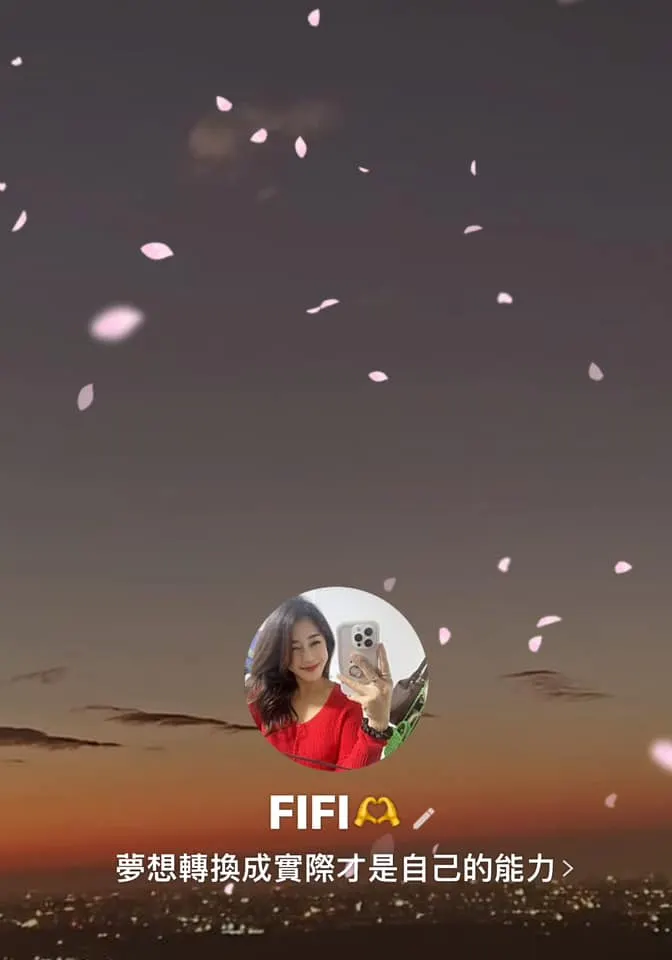Open the status message 夢想轉換成實際才是自己的能力
The image size is (672, 960).
click(x=344, y=868)
